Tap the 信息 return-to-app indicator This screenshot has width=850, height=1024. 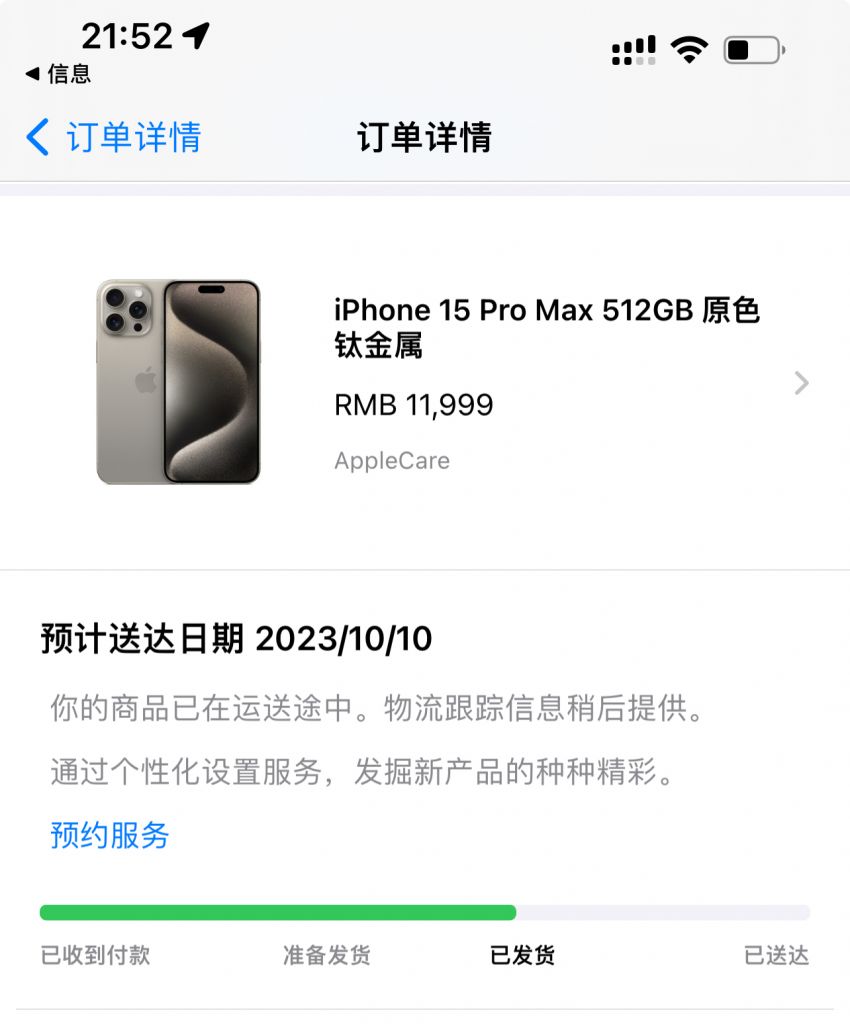55,73
